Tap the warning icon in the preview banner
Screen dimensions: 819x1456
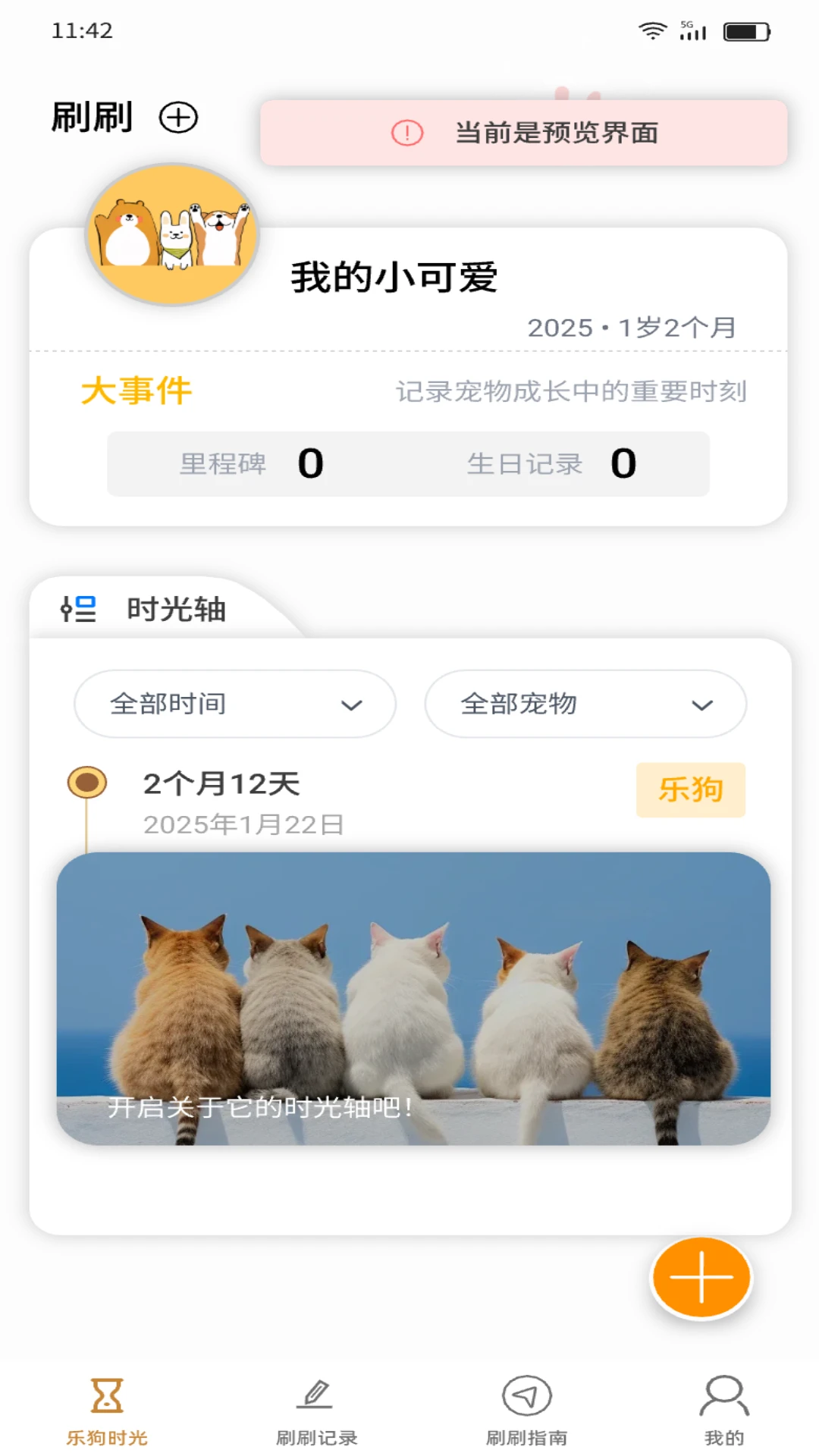pyautogui.click(x=406, y=132)
